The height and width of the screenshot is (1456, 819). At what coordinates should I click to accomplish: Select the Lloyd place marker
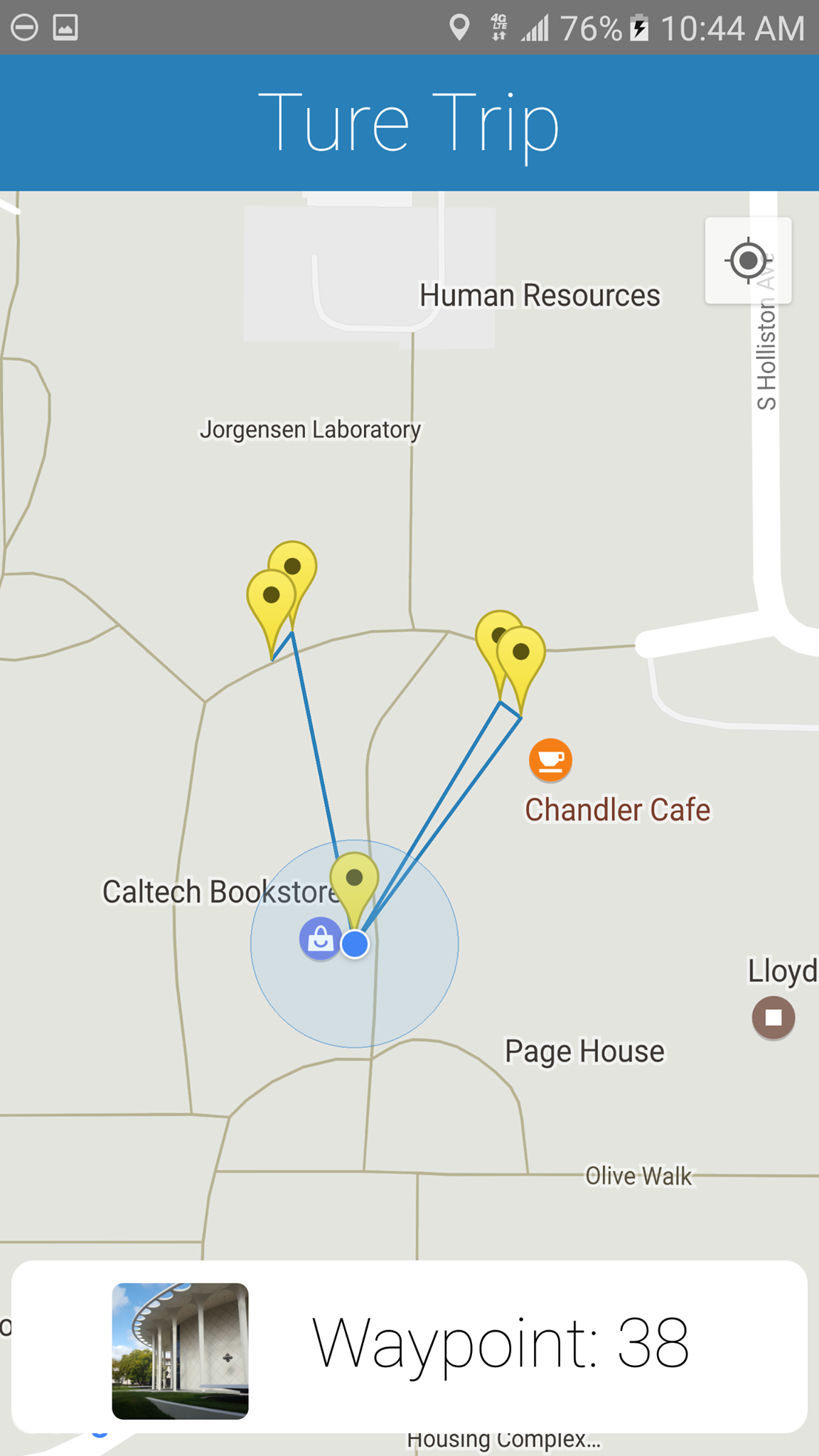pos(773,1017)
